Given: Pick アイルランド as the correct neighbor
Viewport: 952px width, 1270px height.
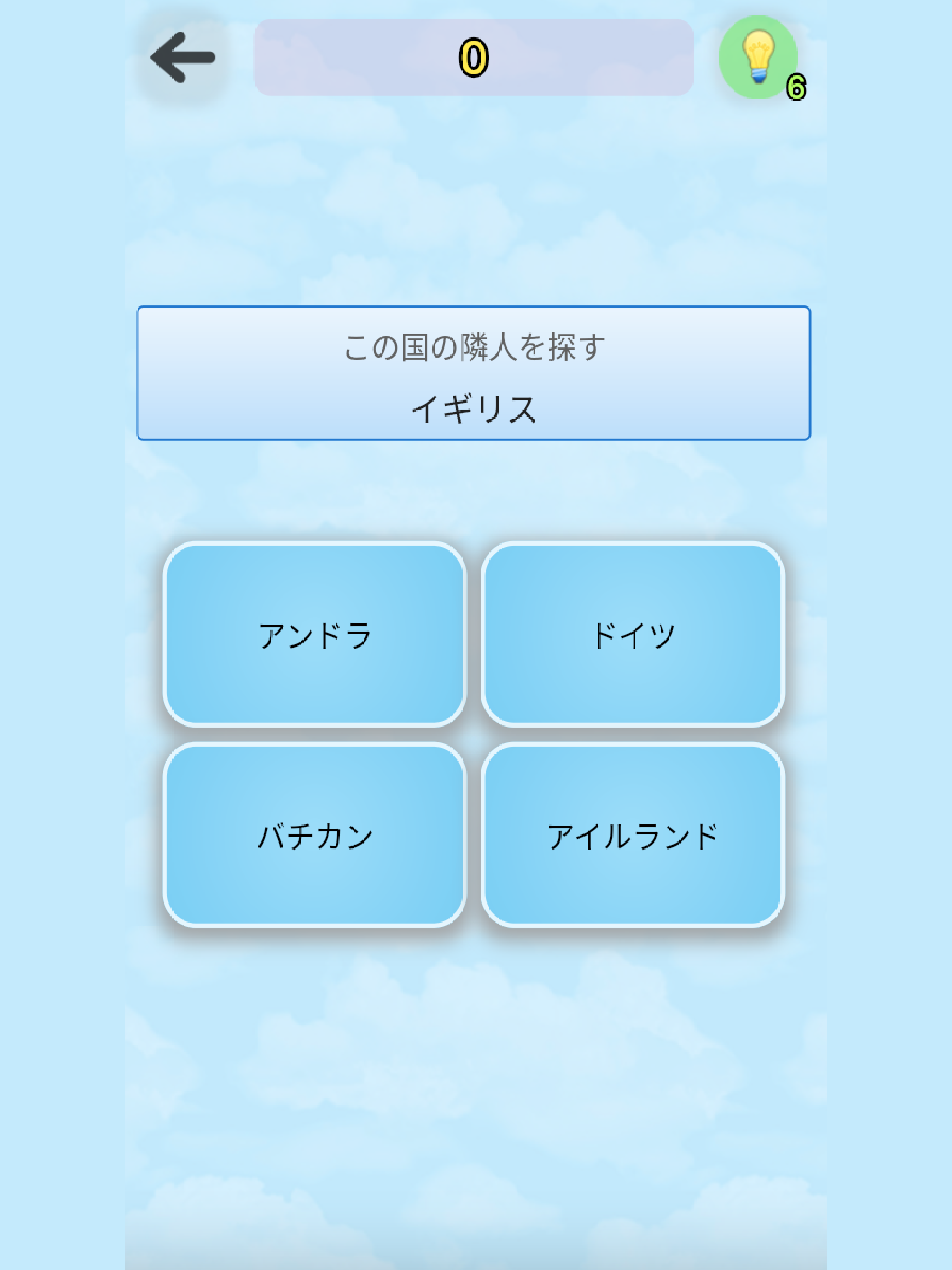Looking at the screenshot, I should 635,838.
